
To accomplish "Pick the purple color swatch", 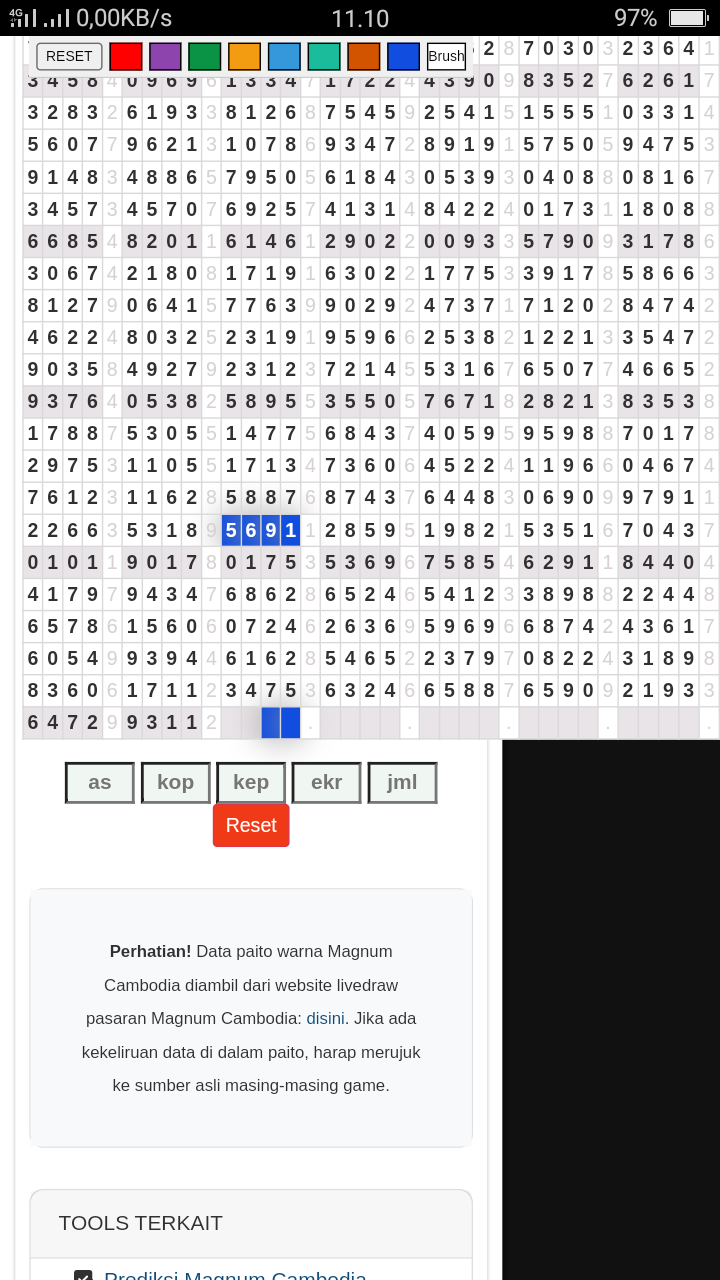I will tap(165, 56).
